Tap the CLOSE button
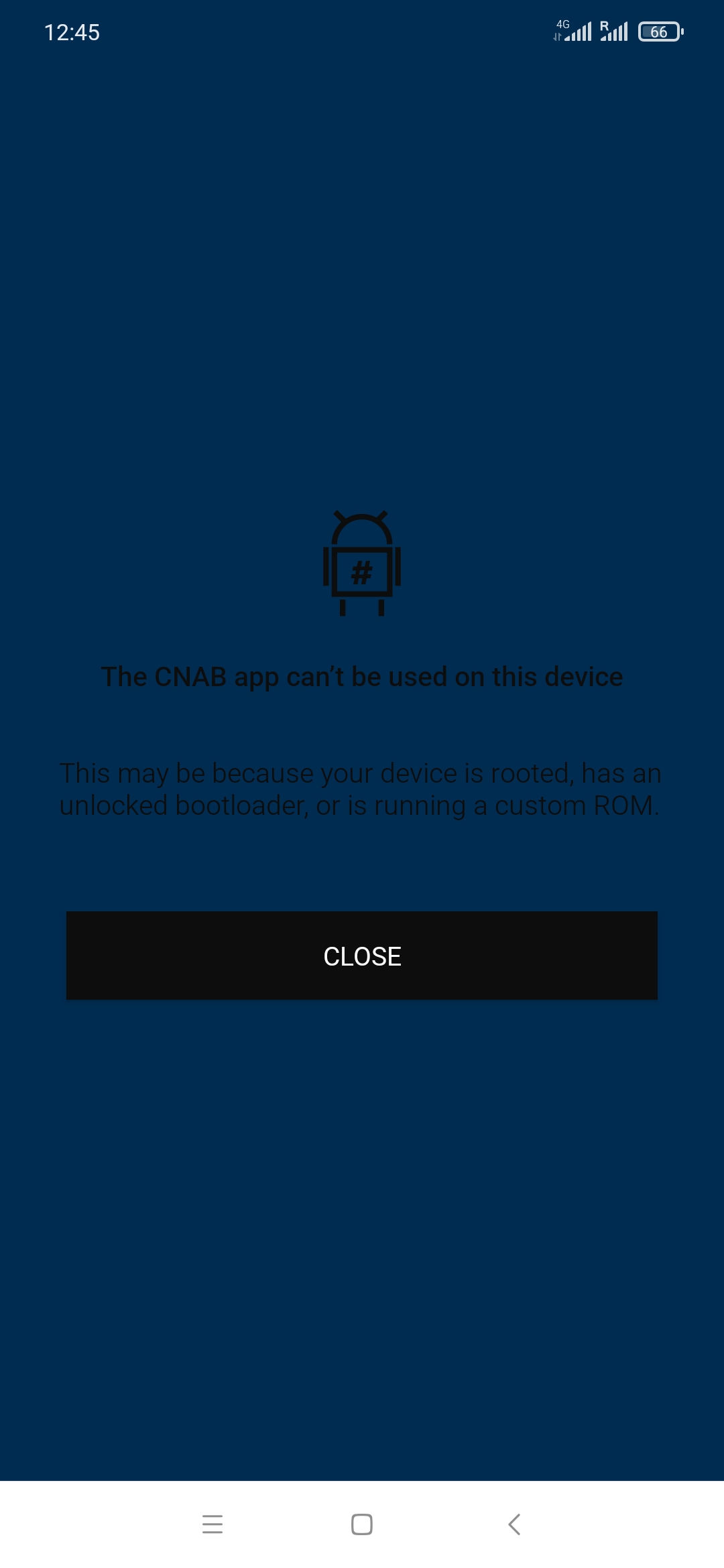The width and height of the screenshot is (724, 1568). [362, 956]
